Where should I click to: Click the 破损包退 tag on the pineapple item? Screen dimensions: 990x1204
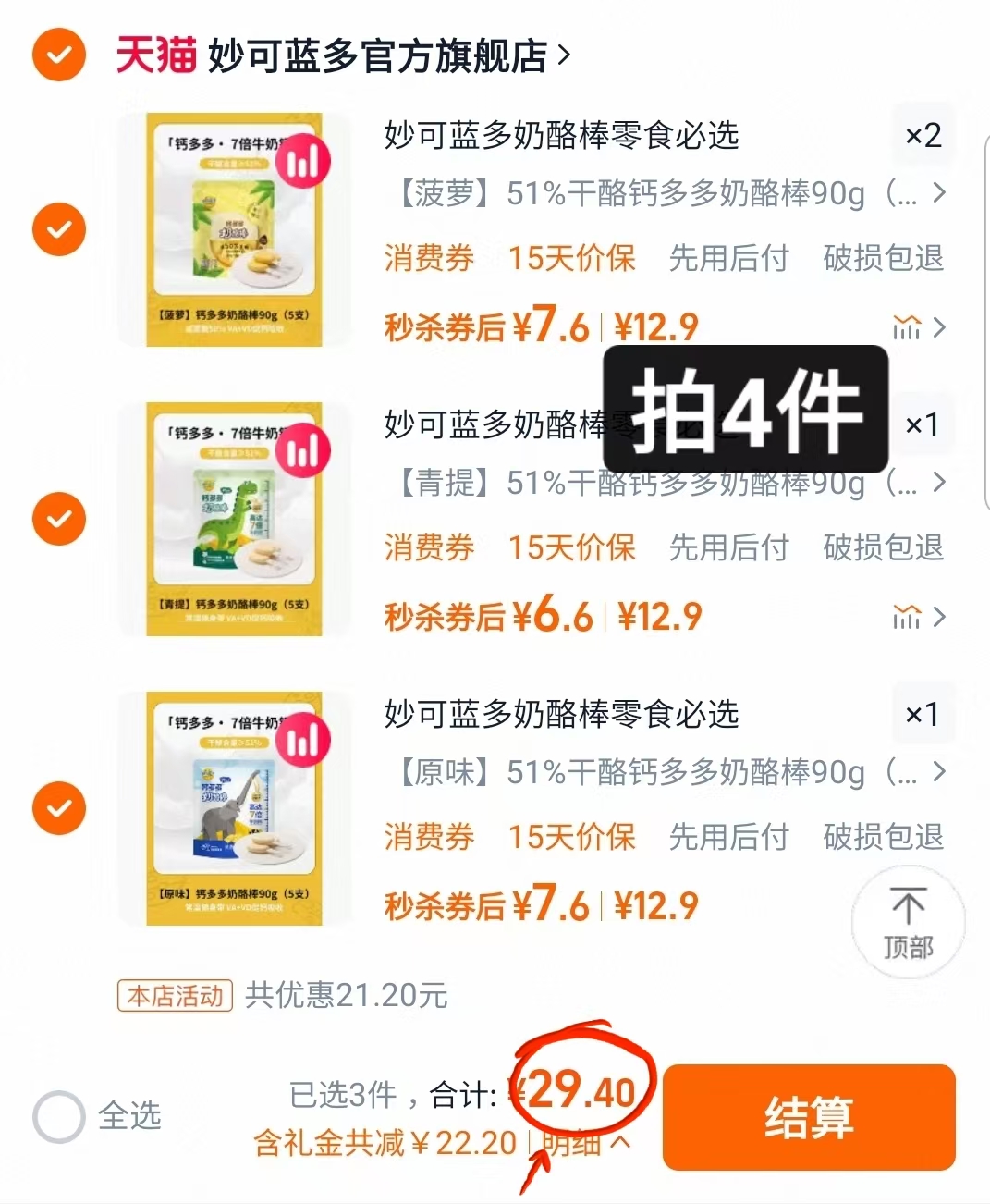coord(881,260)
